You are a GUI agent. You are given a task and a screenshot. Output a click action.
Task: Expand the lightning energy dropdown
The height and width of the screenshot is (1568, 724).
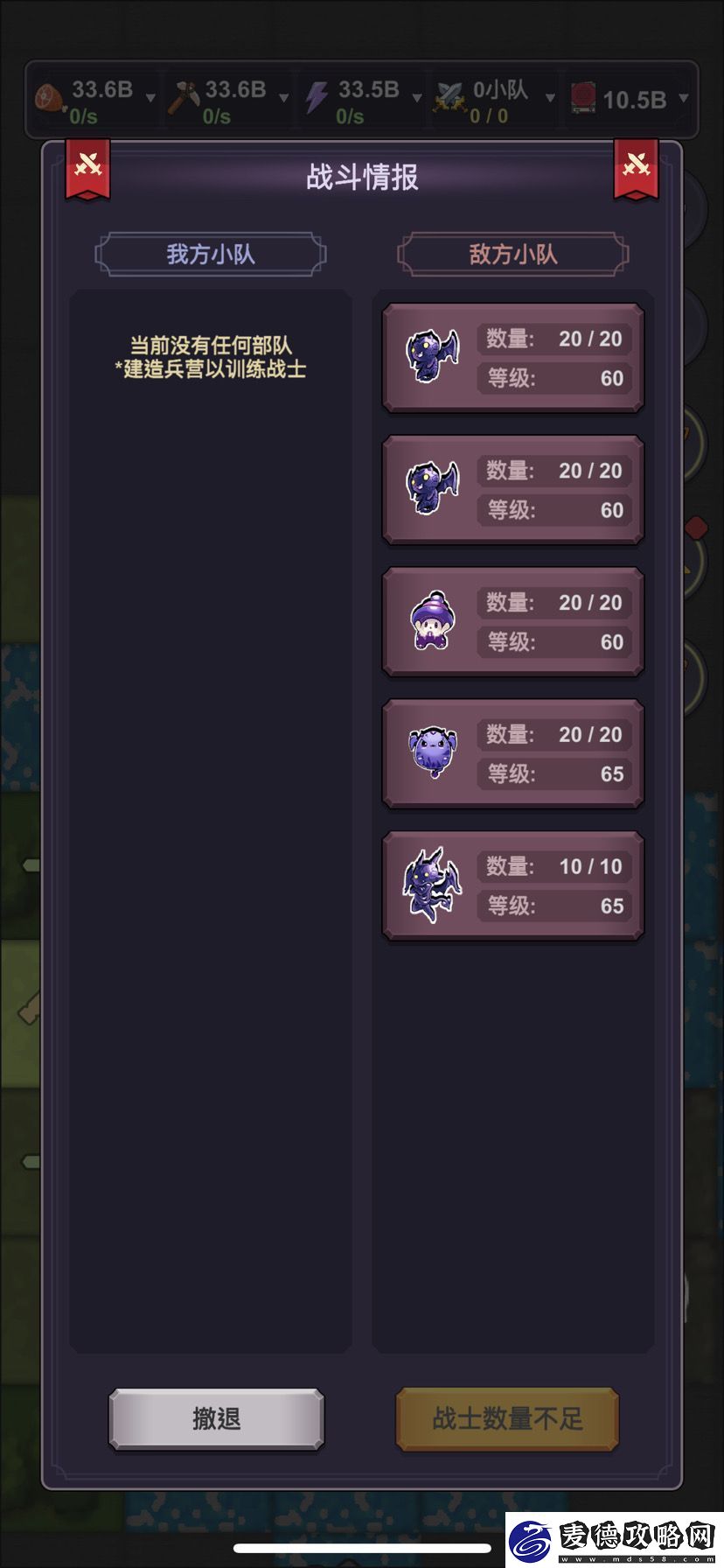click(416, 98)
